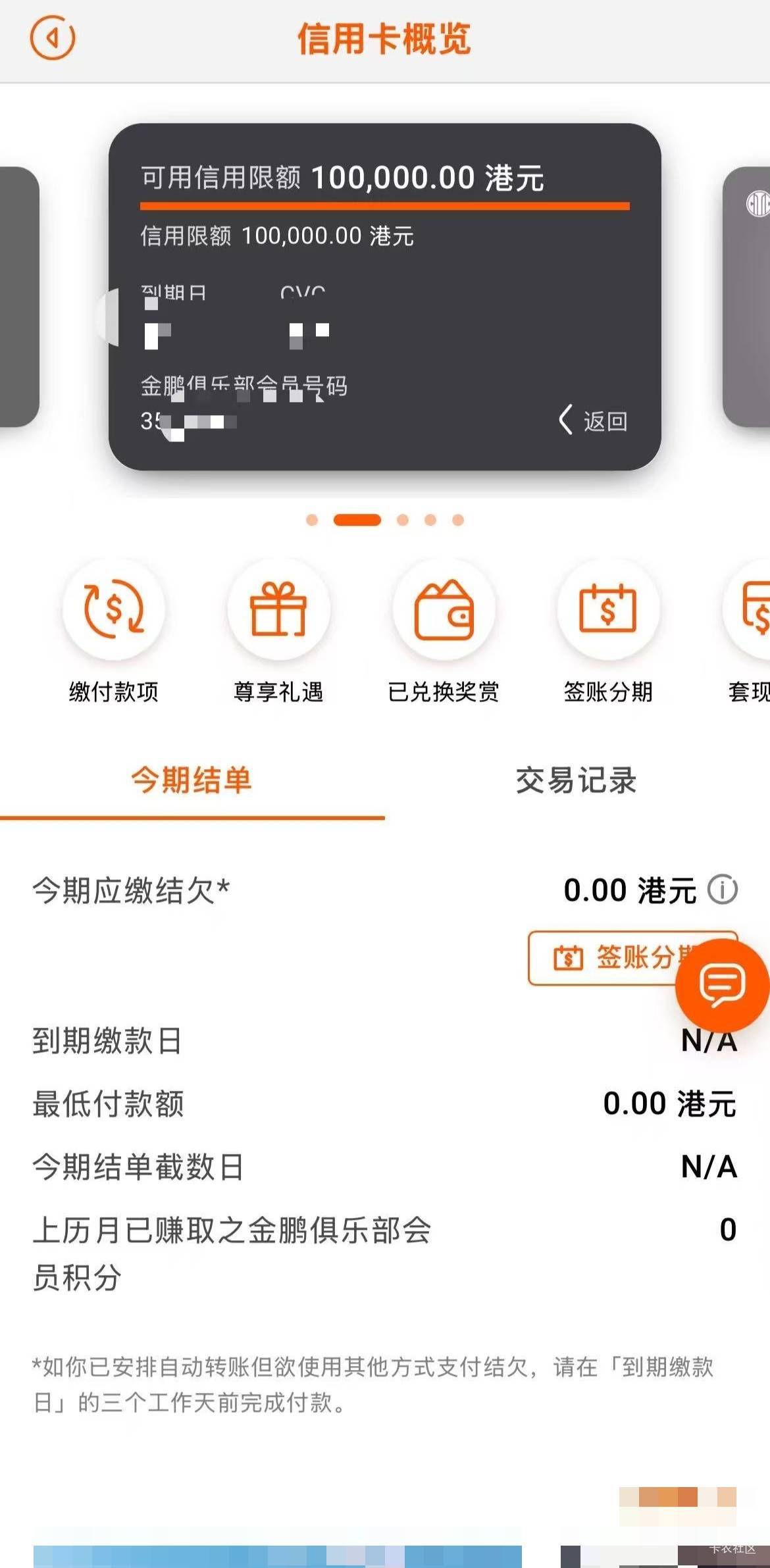Show the partially visible card on the right
Viewport: 770px width, 1568px height.
click(x=746, y=297)
